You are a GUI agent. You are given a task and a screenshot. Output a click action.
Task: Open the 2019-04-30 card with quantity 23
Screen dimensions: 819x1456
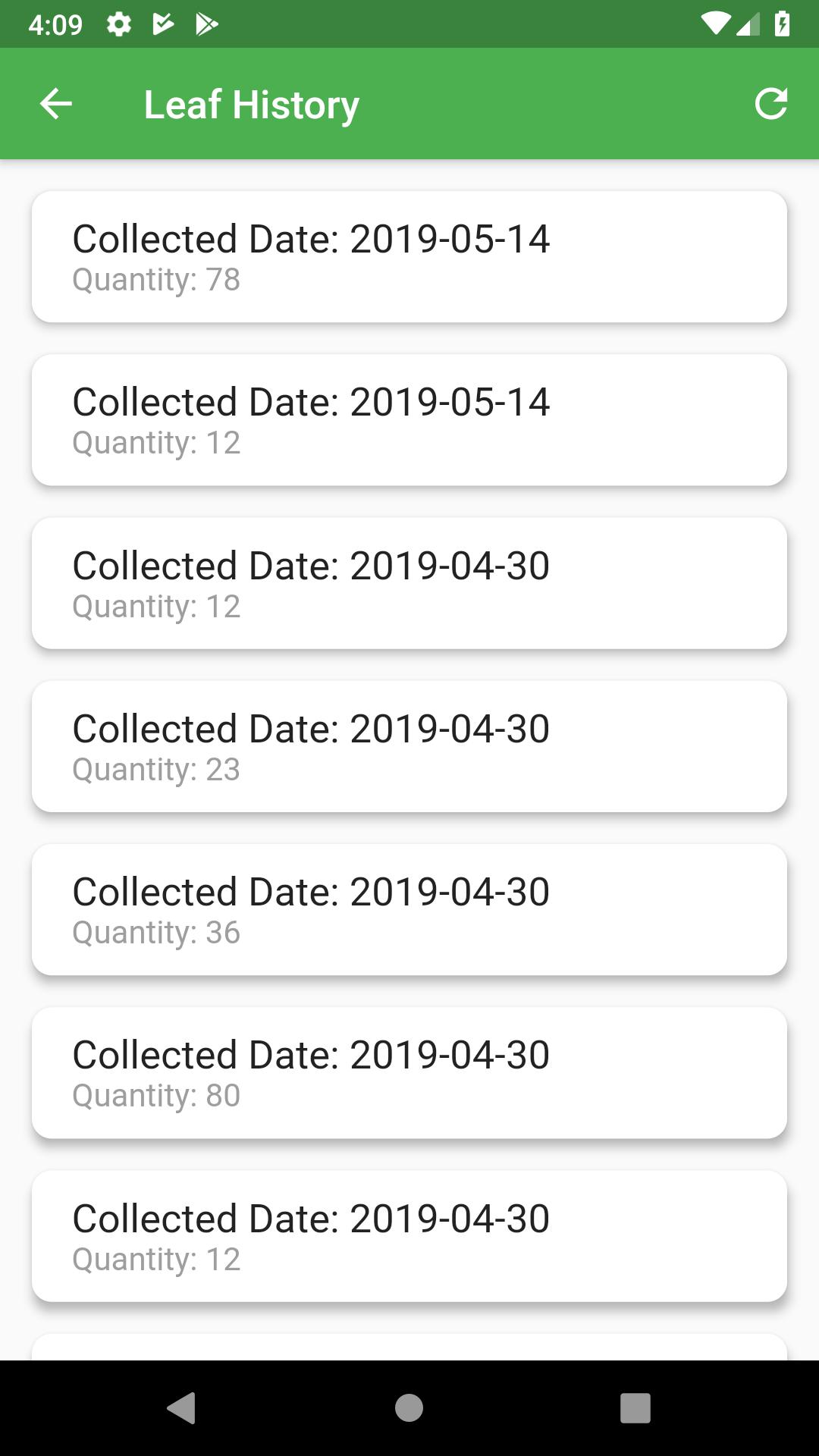(x=409, y=747)
